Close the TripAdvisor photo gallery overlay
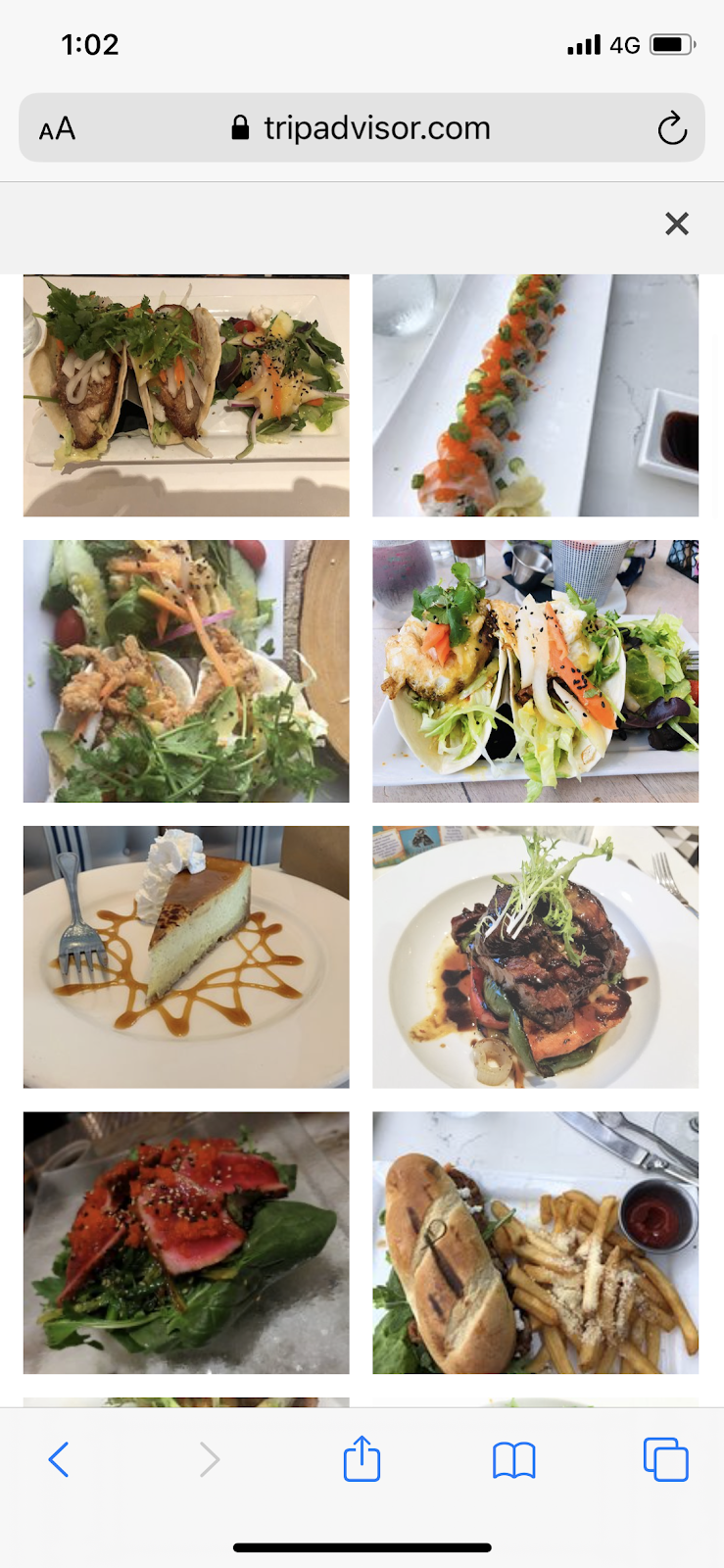The image size is (724, 1568). coord(677,223)
